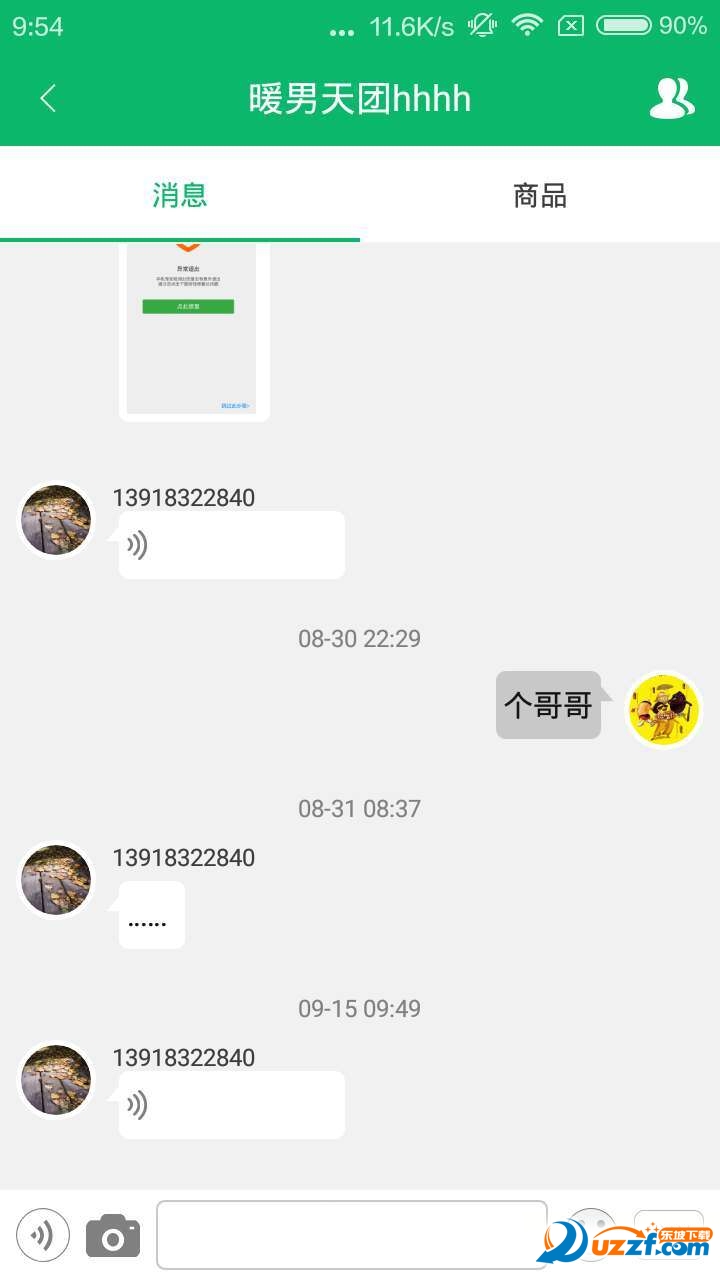
Task: Open the sender avatar beside the …… message
Action: point(56,880)
